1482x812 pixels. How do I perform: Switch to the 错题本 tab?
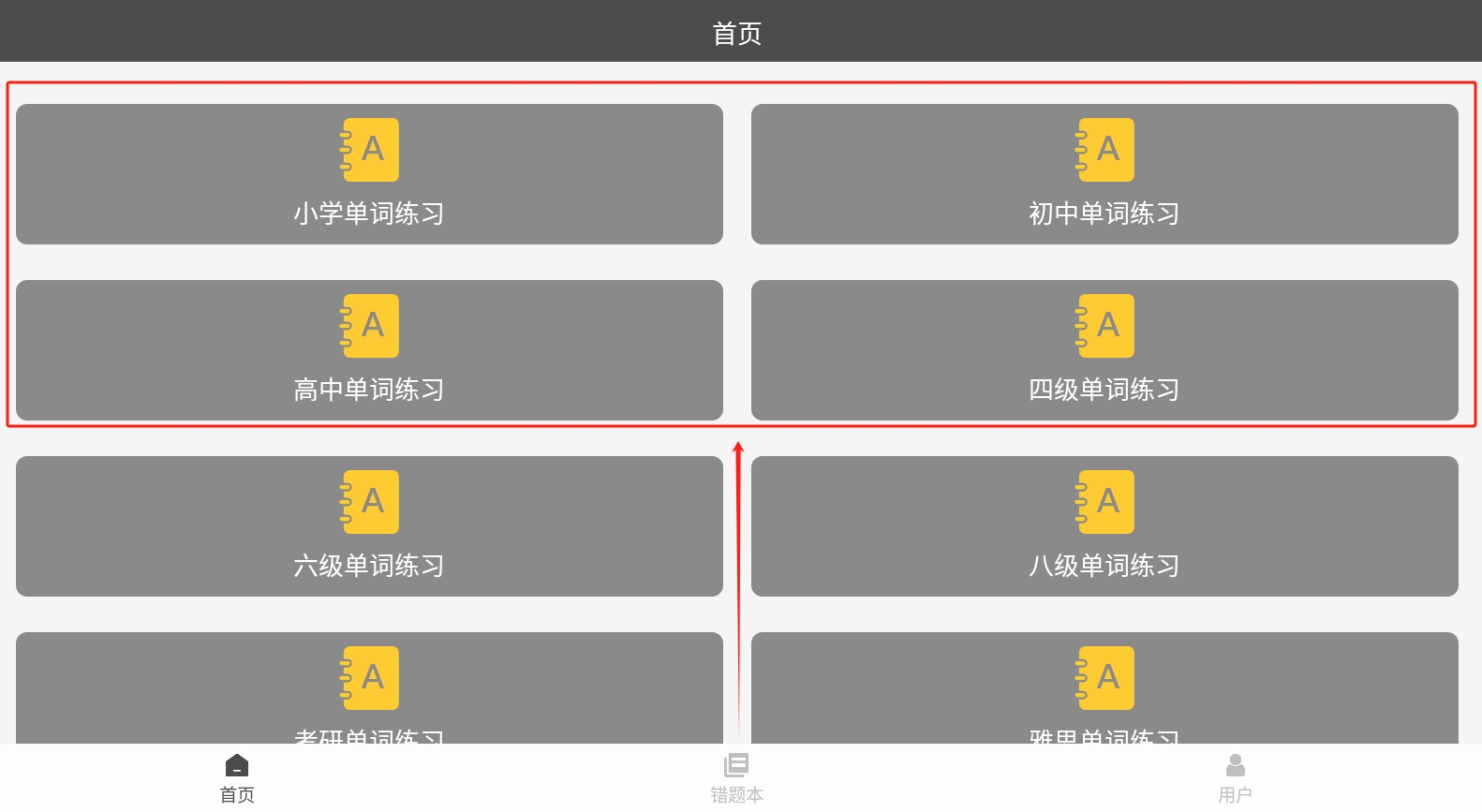(x=736, y=778)
